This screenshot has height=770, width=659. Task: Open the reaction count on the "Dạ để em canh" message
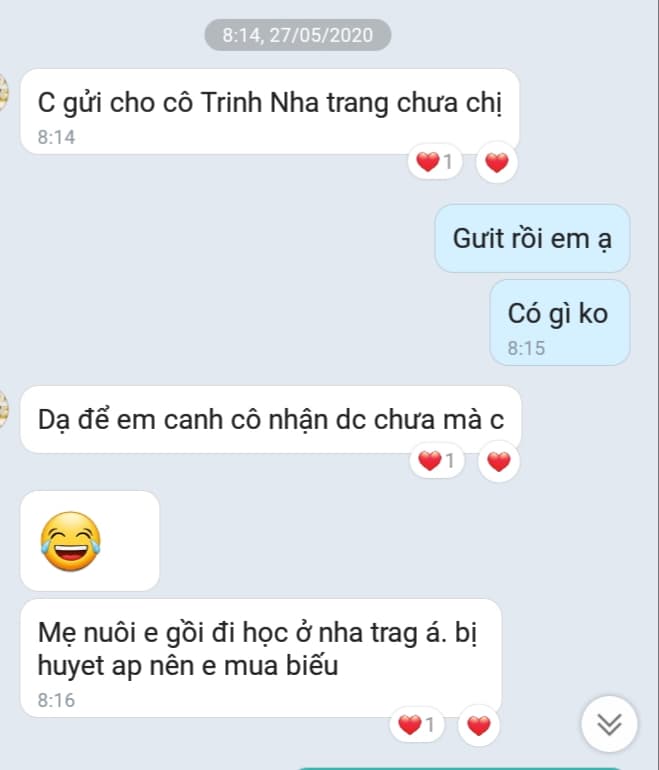[x=435, y=461]
